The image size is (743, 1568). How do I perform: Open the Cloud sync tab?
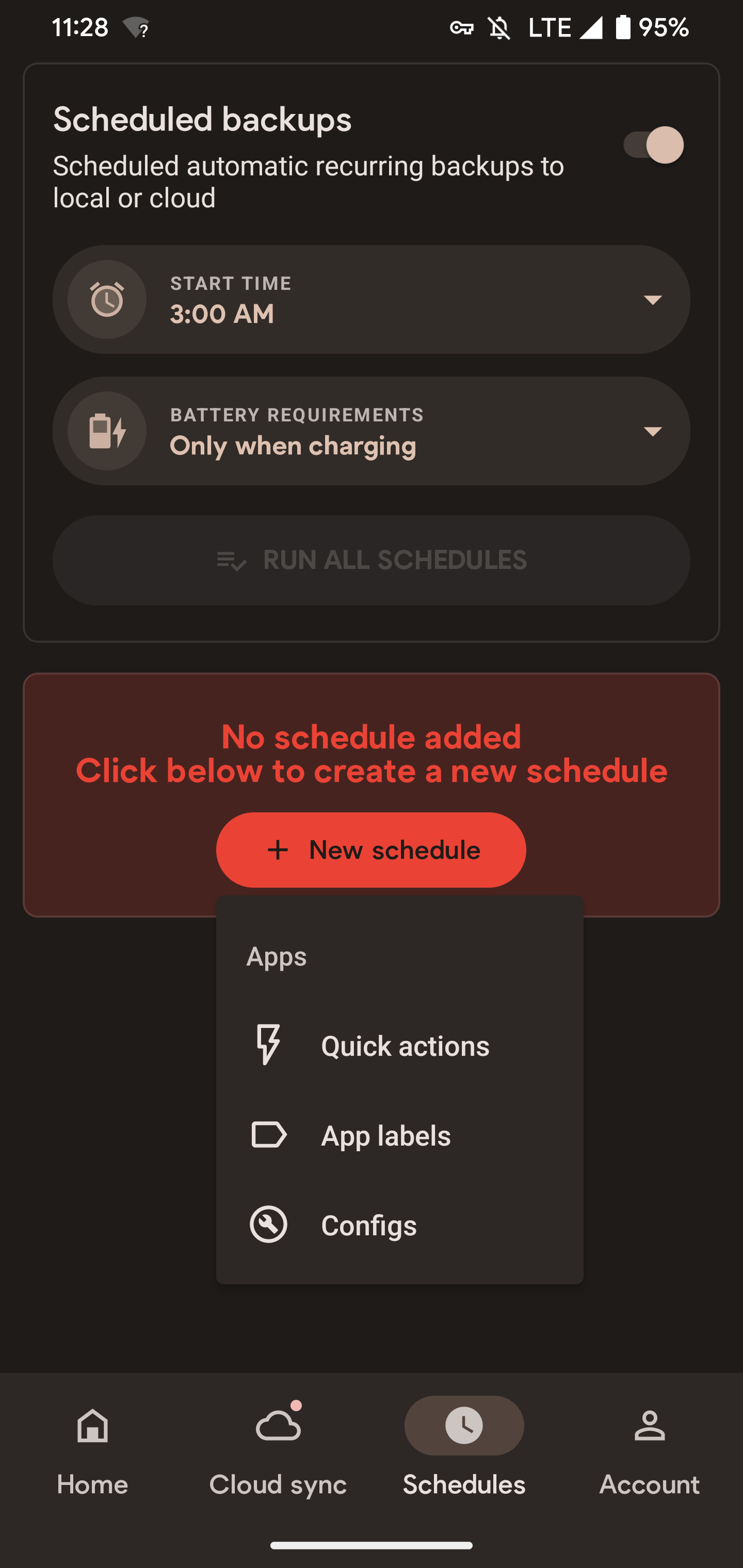coord(278,1450)
